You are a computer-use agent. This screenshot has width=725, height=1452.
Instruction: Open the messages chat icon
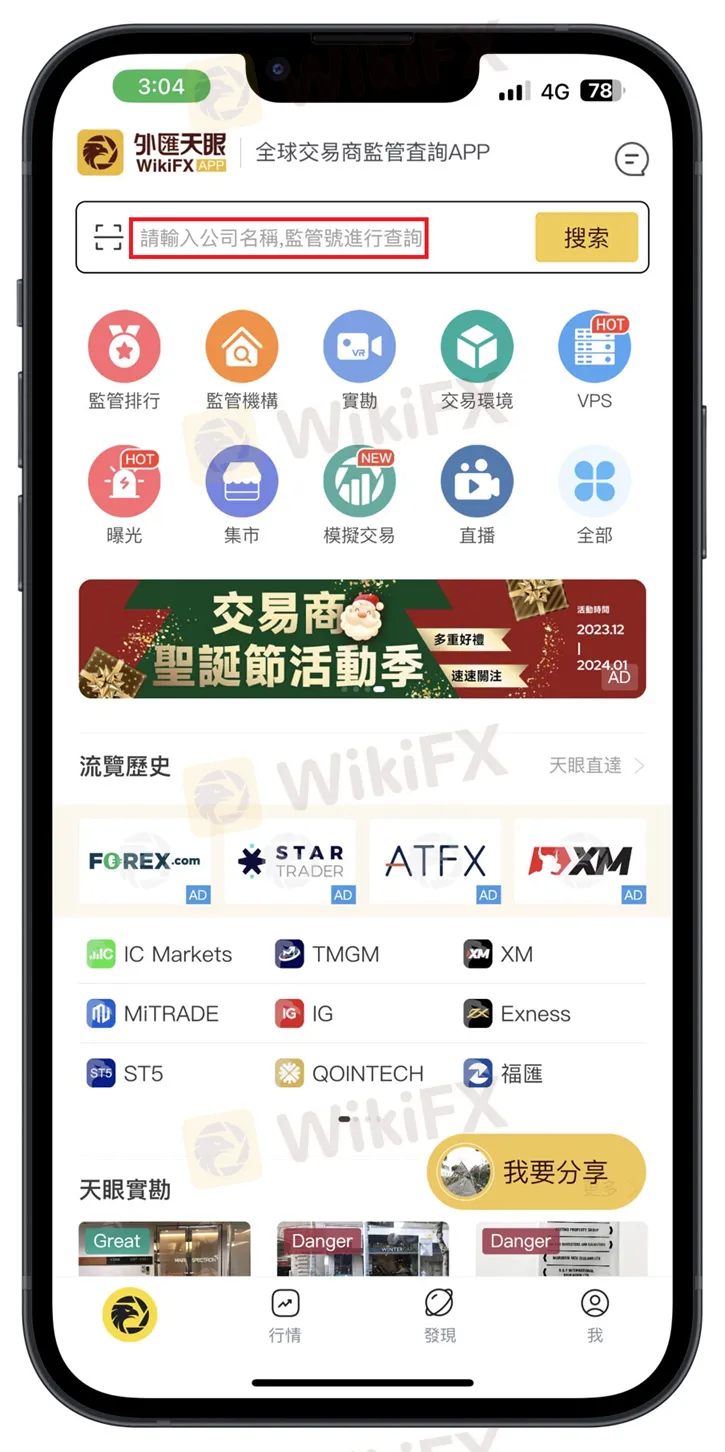click(x=631, y=158)
